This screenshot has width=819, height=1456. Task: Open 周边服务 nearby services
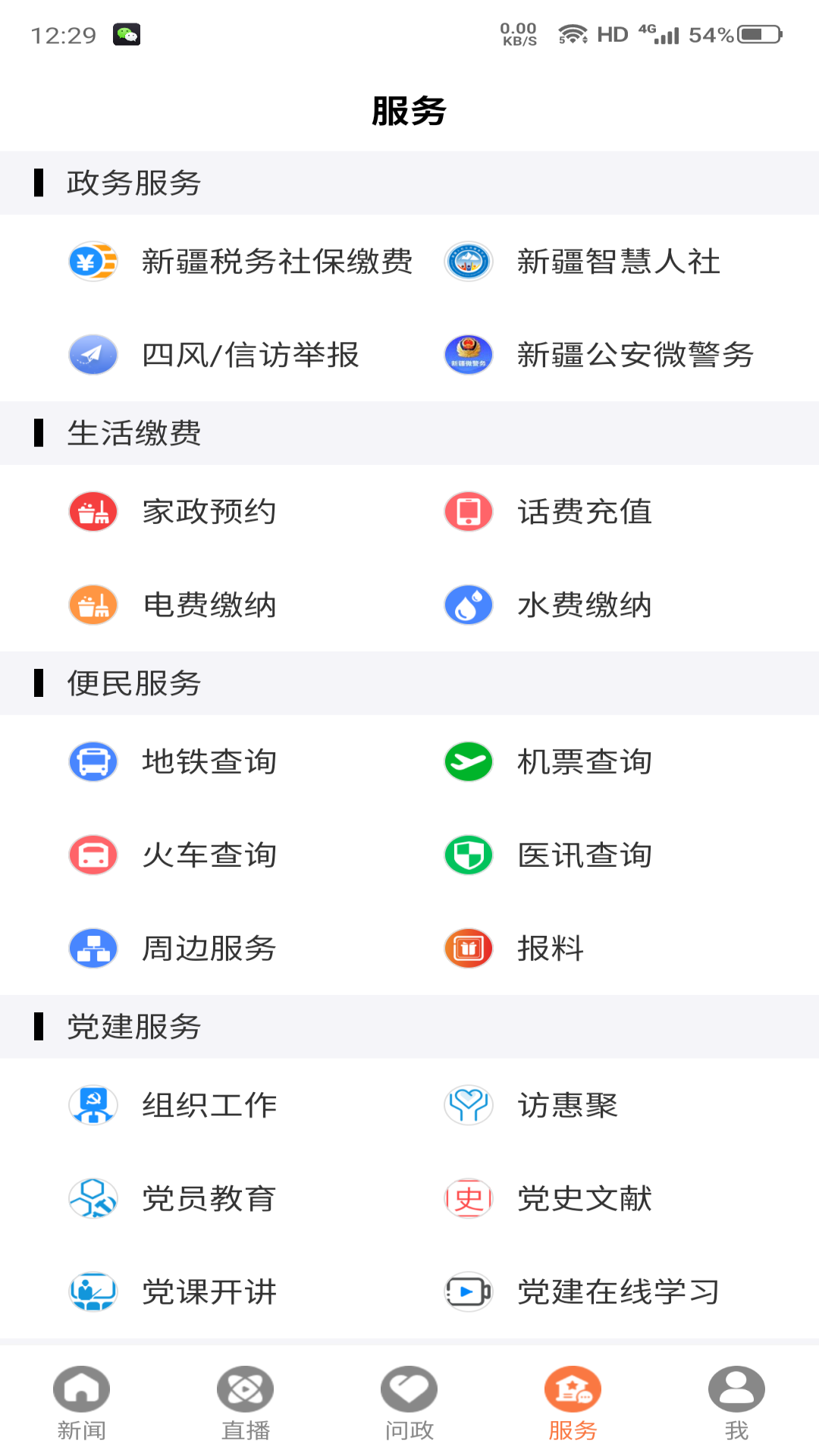(92, 948)
